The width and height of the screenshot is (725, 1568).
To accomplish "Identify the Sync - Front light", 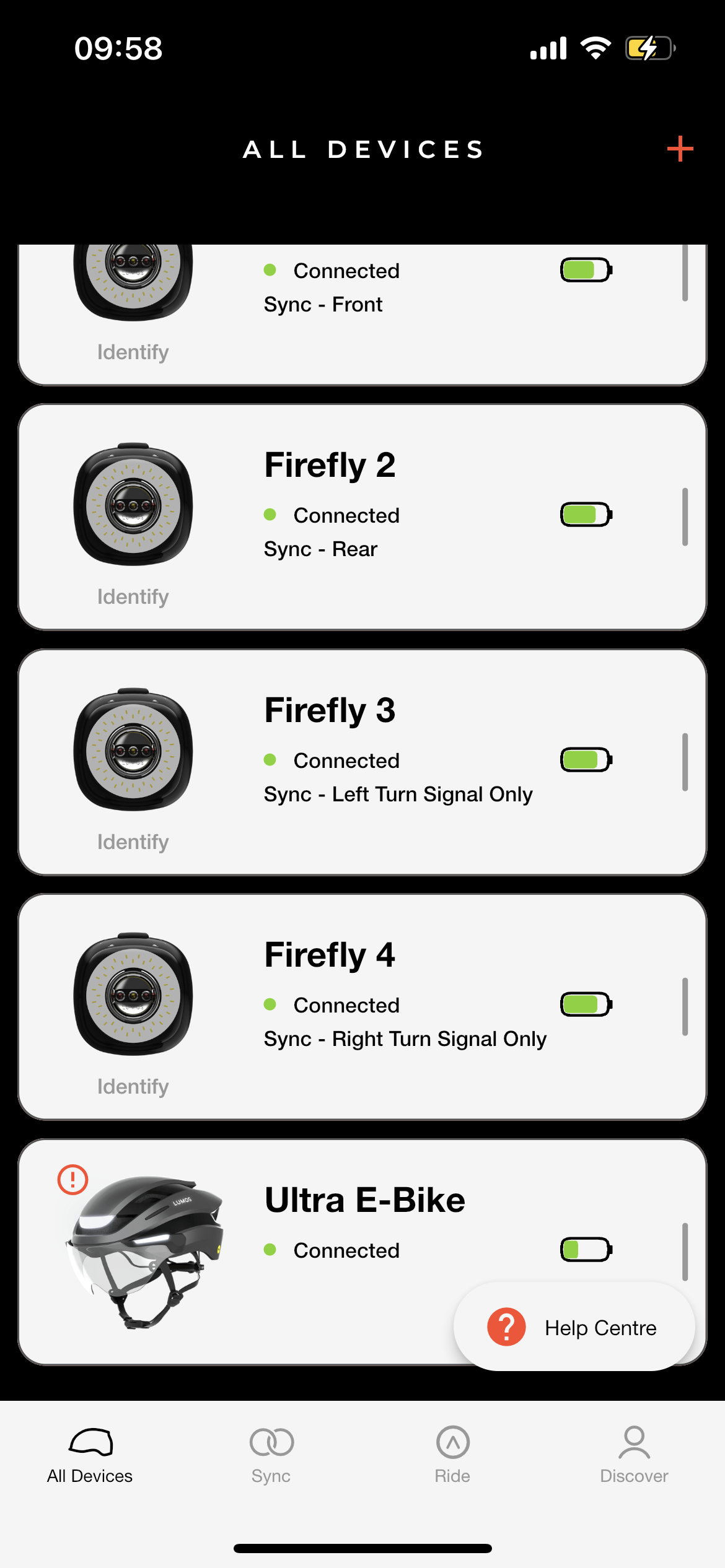I will tap(133, 352).
